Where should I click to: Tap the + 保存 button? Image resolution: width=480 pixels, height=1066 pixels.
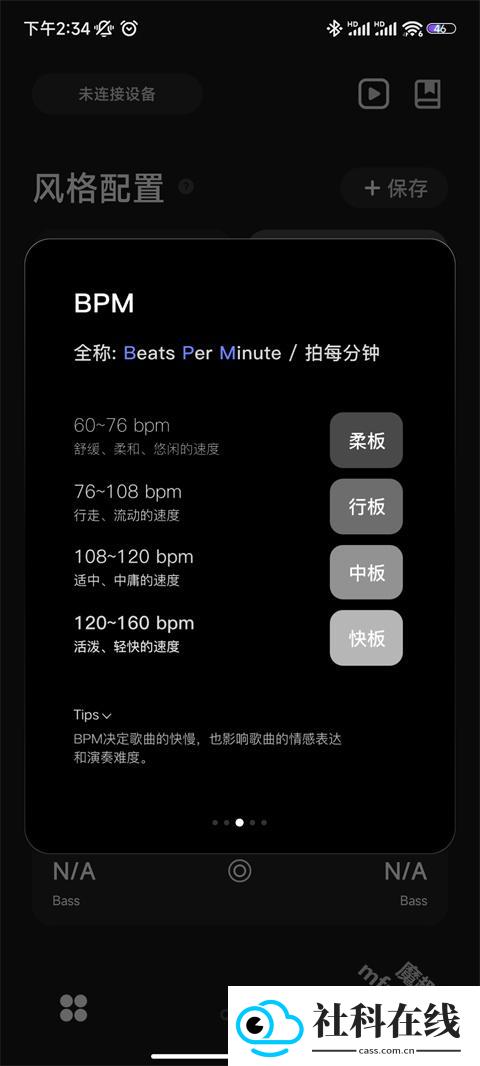(x=394, y=188)
